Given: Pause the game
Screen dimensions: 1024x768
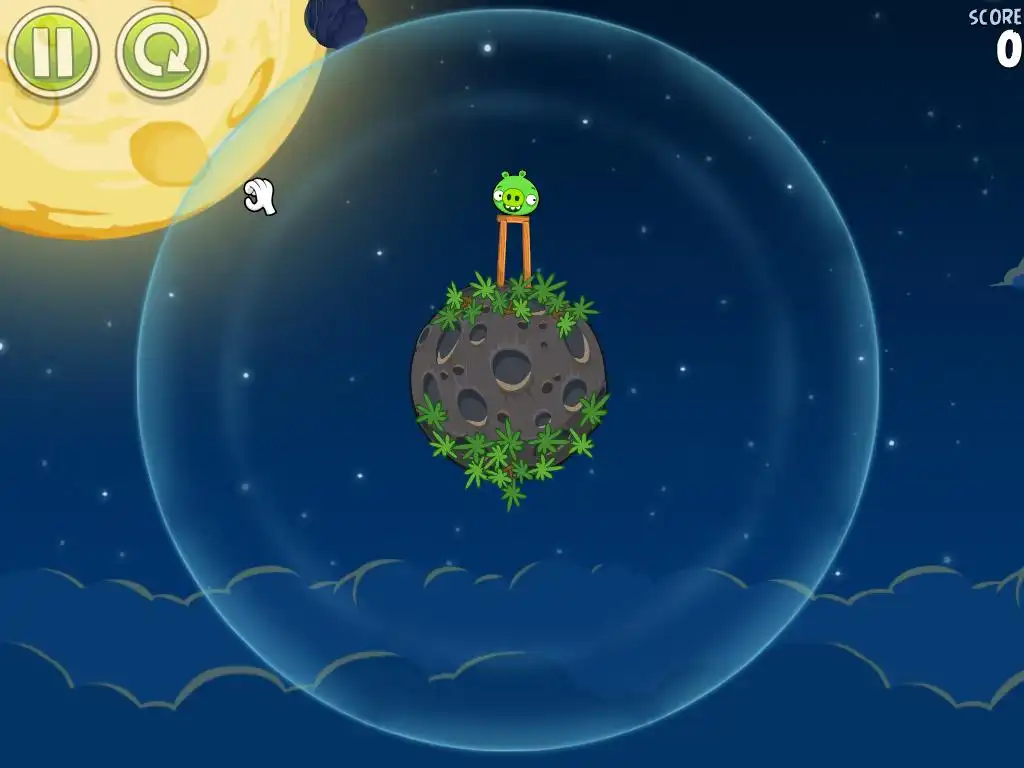Looking at the screenshot, I should (x=52, y=52).
